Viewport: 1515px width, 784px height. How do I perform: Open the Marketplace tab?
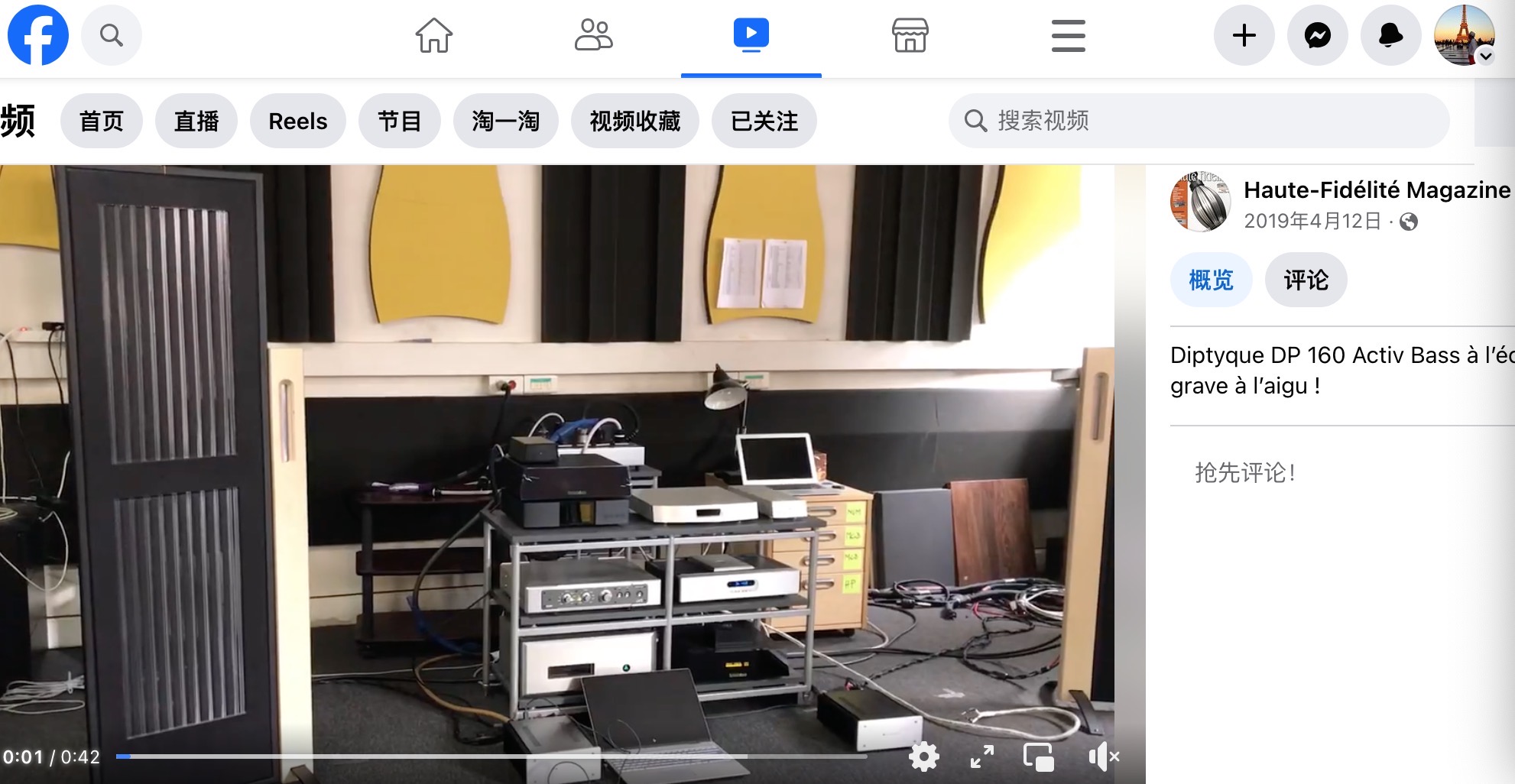coord(910,35)
